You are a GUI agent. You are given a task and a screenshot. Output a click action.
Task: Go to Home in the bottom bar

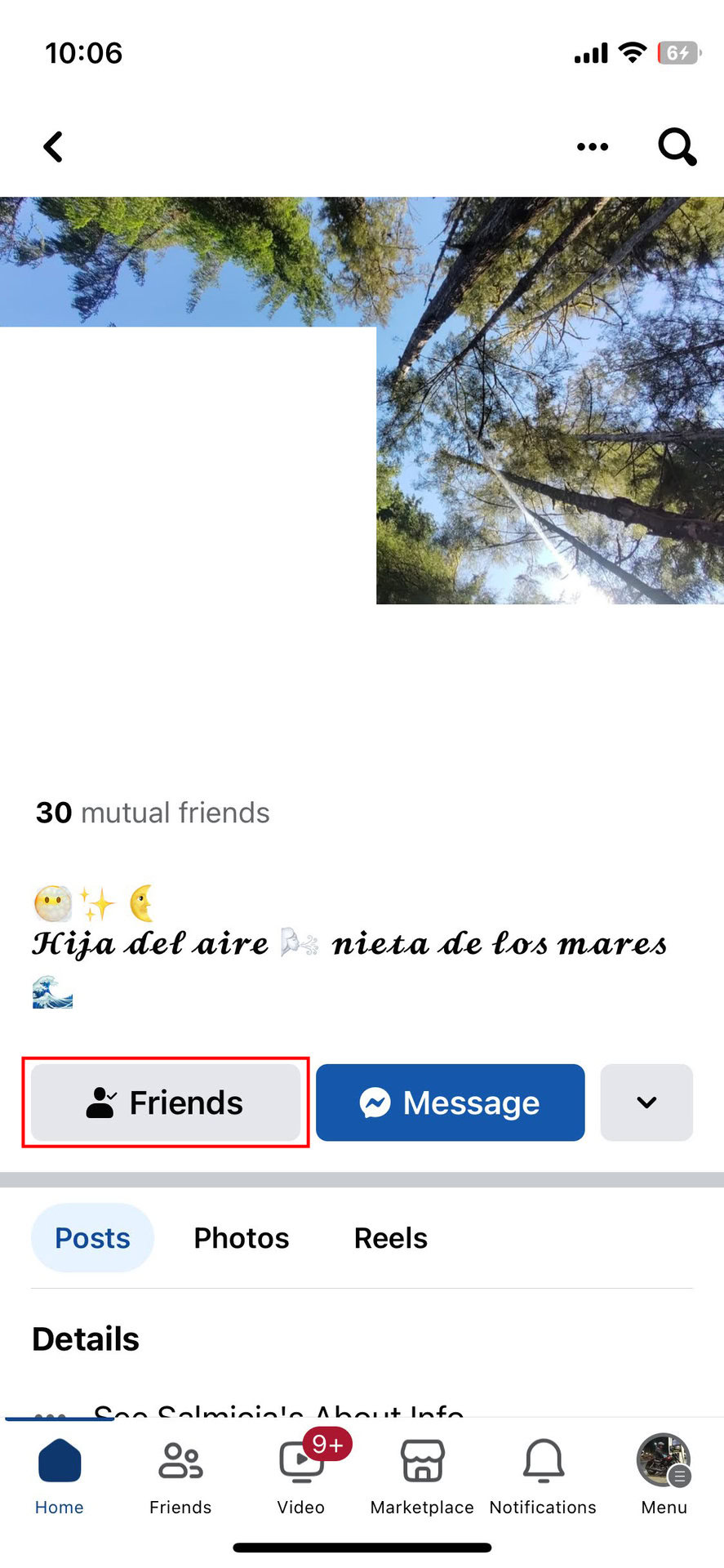pyautogui.click(x=60, y=1475)
